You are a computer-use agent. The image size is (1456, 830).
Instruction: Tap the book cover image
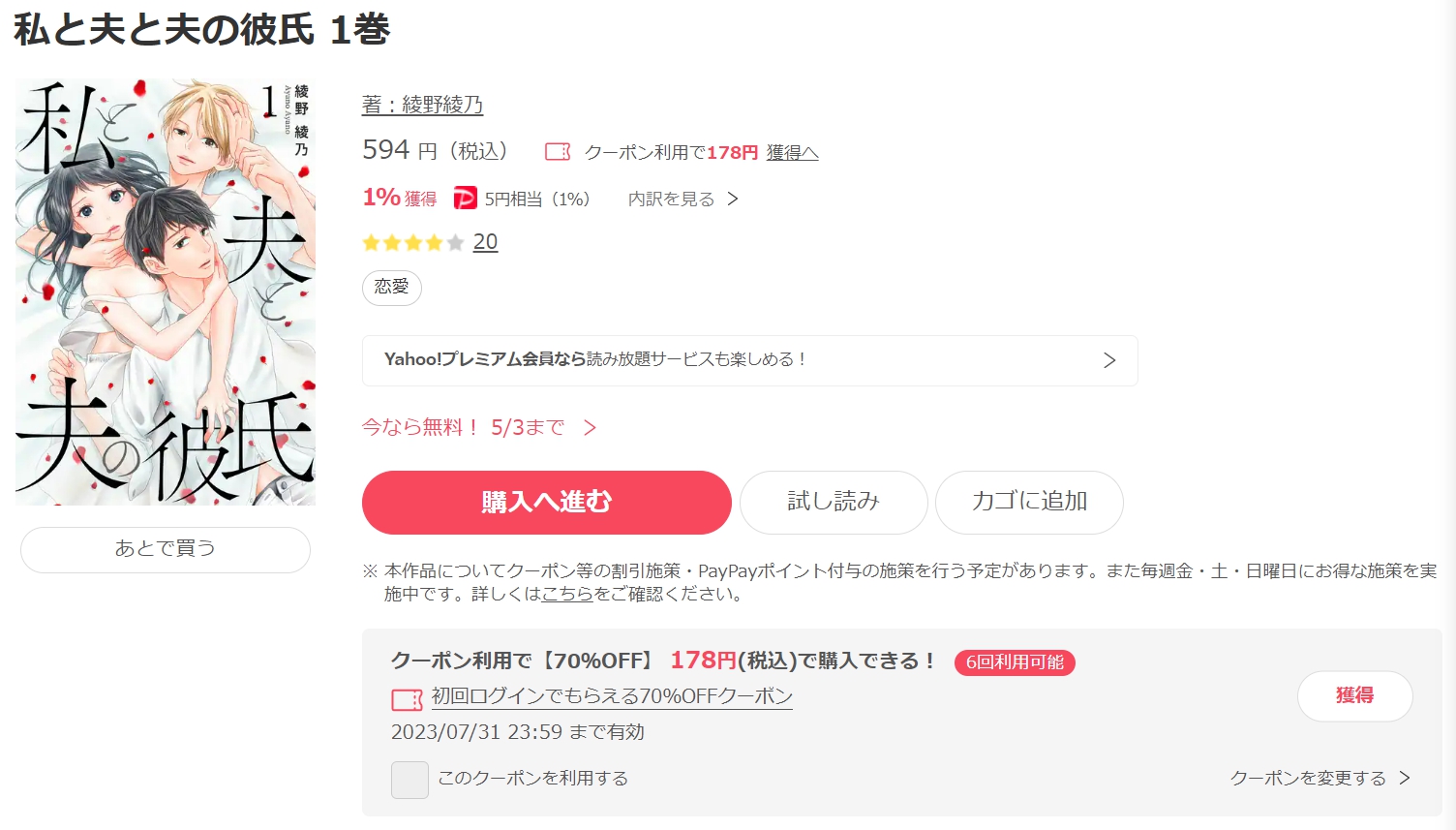click(166, 292)
